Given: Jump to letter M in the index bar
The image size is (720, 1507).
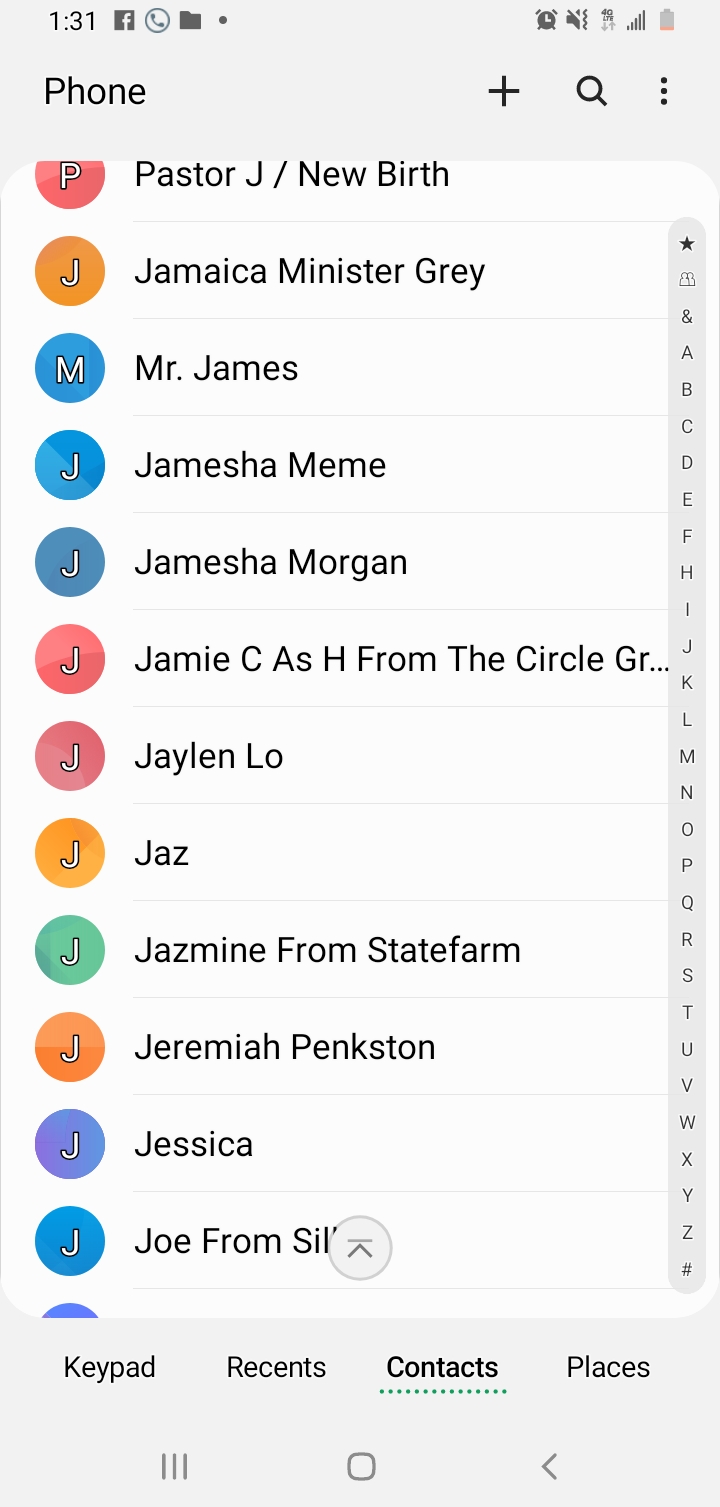Looking at the screenshot, I should click(687, 756).
